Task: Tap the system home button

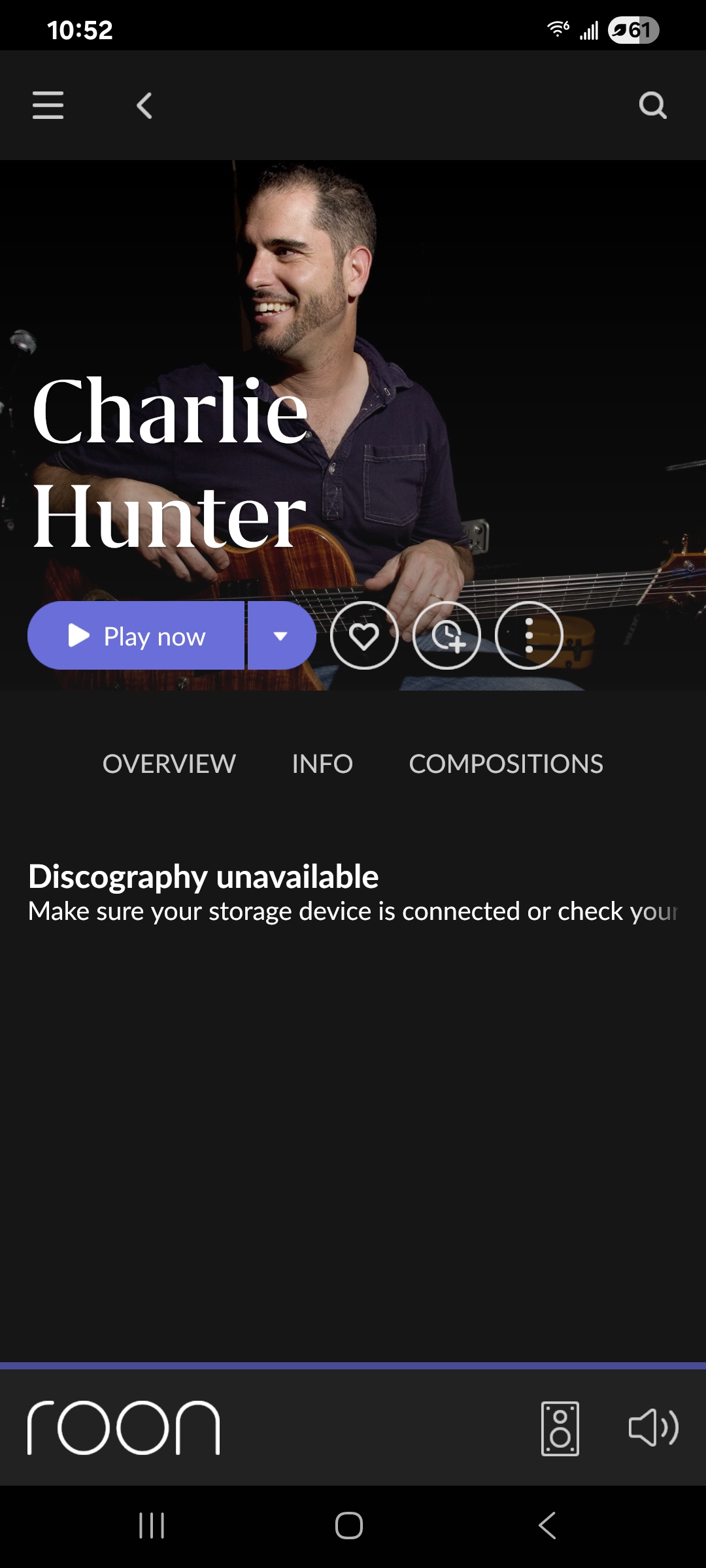Action: [x=349, y=1526]
